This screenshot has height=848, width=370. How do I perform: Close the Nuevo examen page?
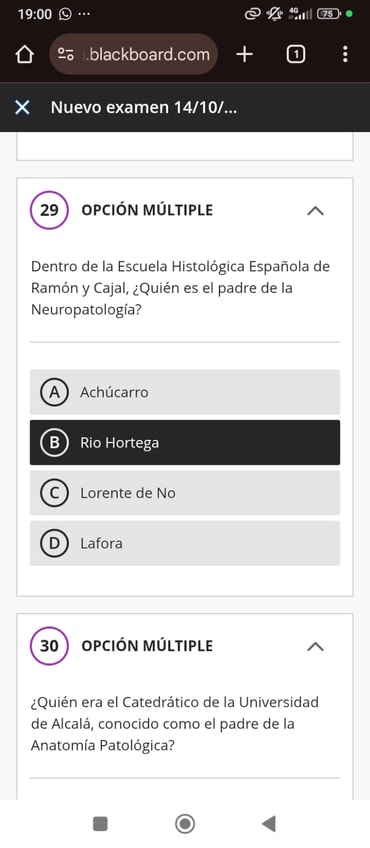pos(22,108)
